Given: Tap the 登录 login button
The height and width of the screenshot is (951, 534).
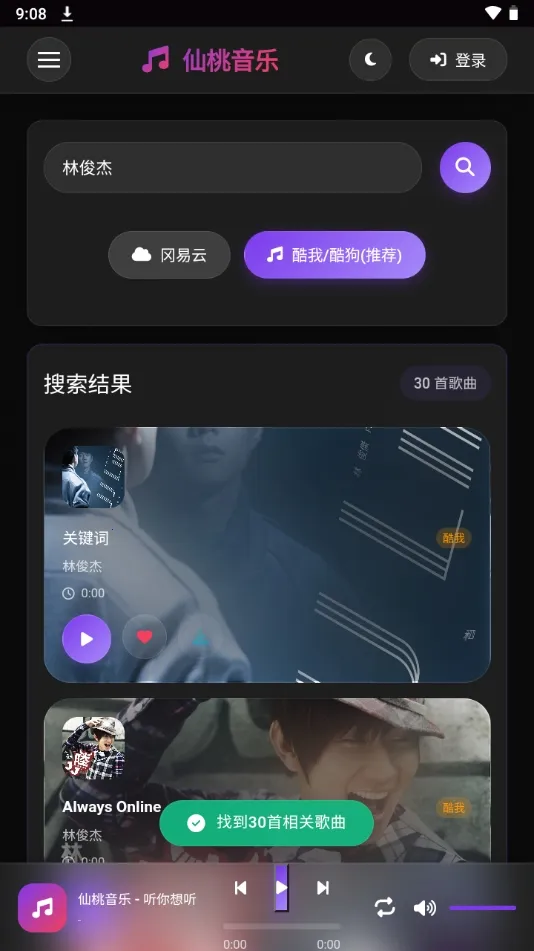Looking at the screenshot, I should point(458,59).
